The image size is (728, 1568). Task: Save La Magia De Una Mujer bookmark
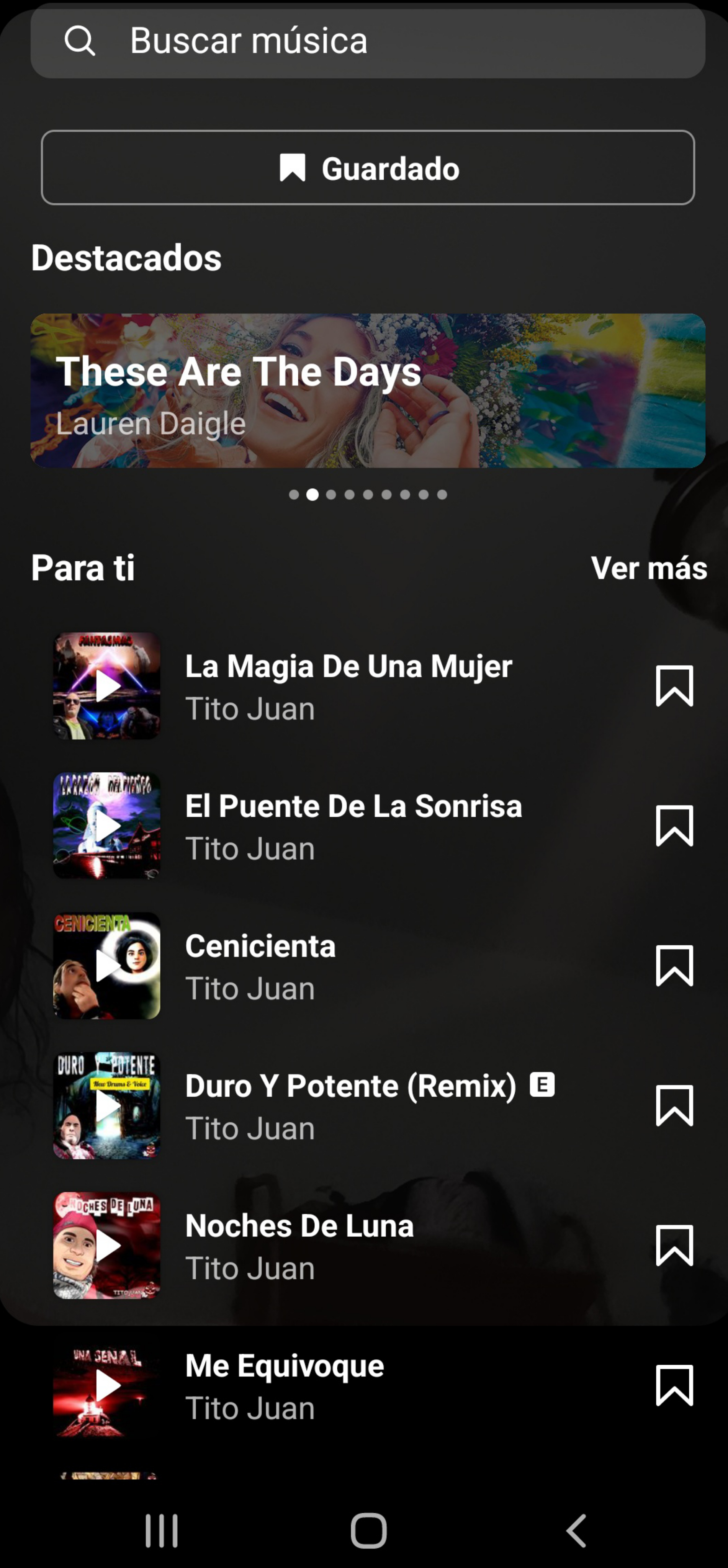point(674,686)
